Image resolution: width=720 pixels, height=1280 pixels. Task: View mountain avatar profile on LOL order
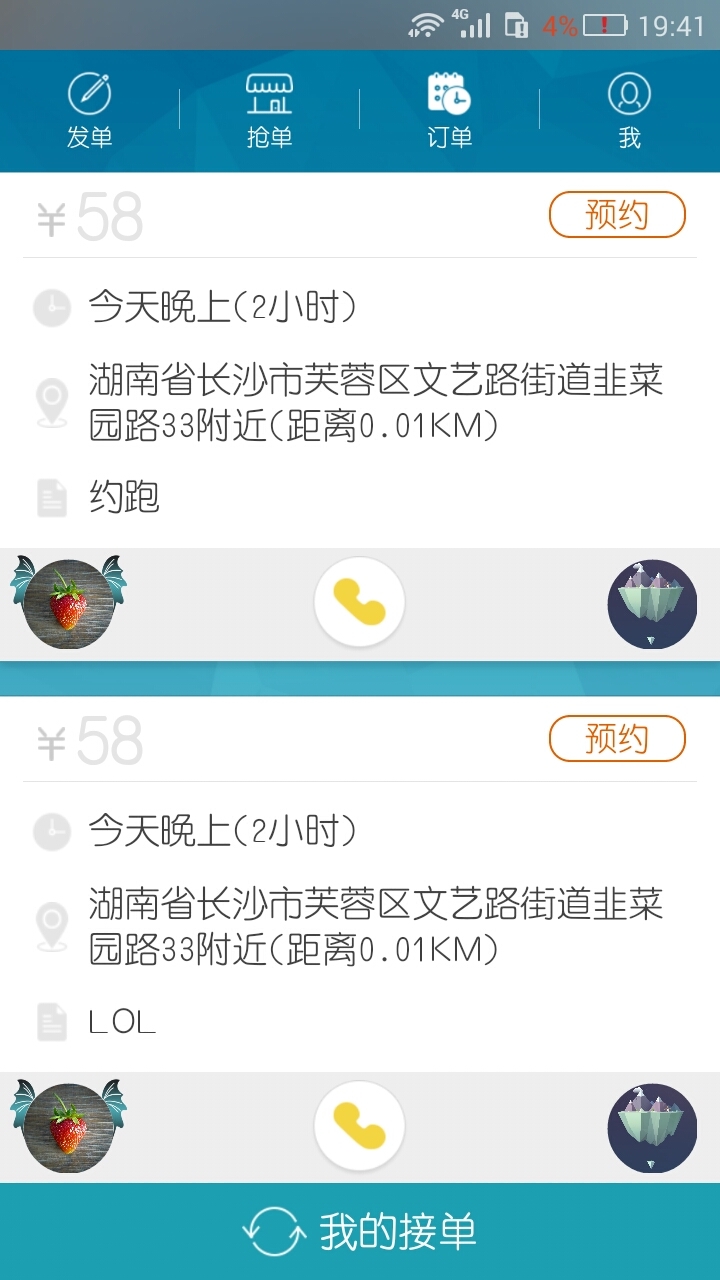[652, 1127]
